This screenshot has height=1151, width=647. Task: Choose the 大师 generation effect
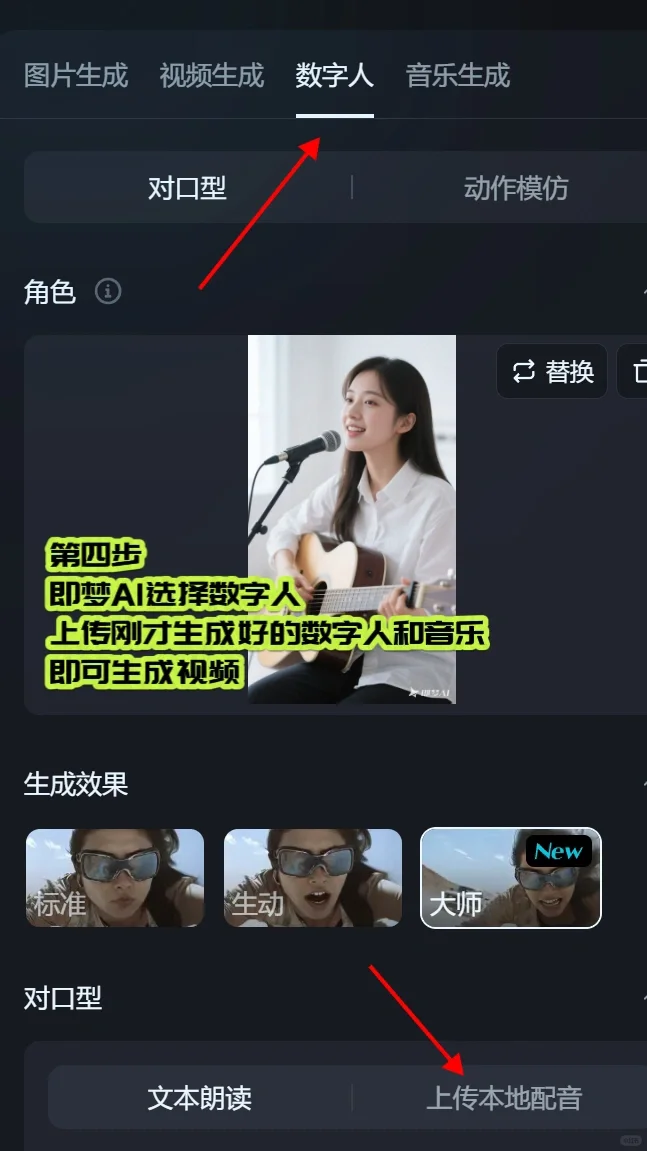pyautogui.click(x=510, y=878)
